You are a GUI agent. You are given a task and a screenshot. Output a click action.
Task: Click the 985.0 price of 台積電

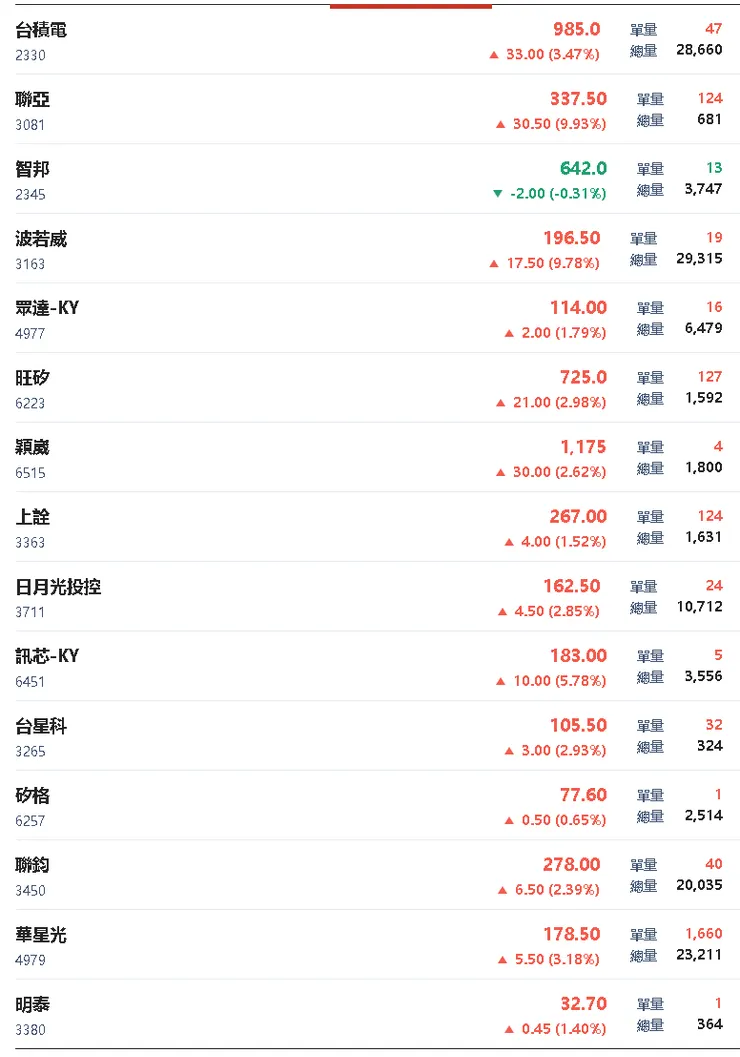coord(577,29)
